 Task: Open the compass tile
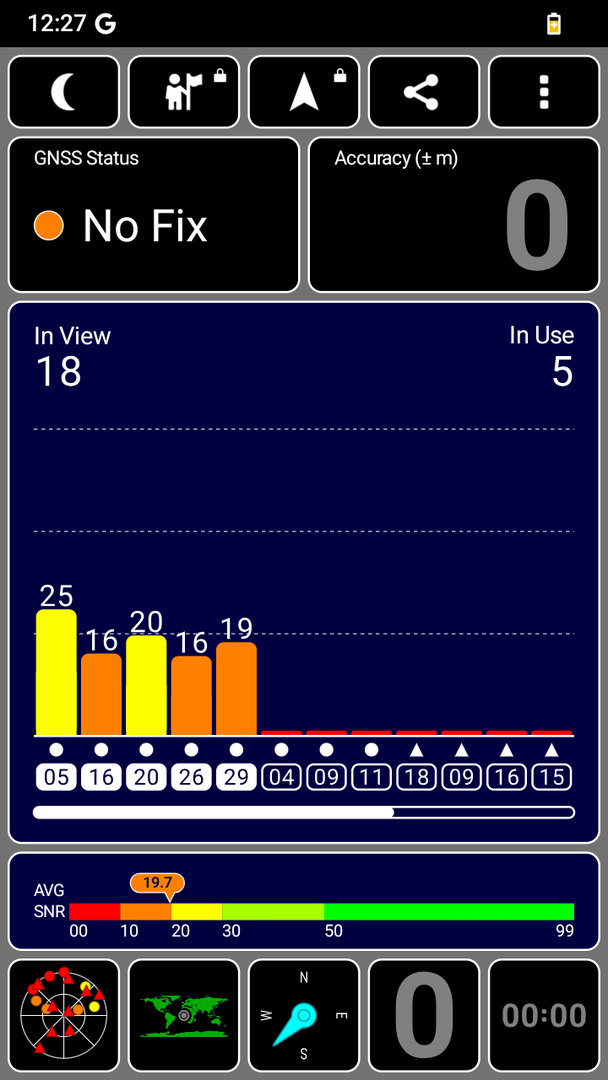point(304,1017)
